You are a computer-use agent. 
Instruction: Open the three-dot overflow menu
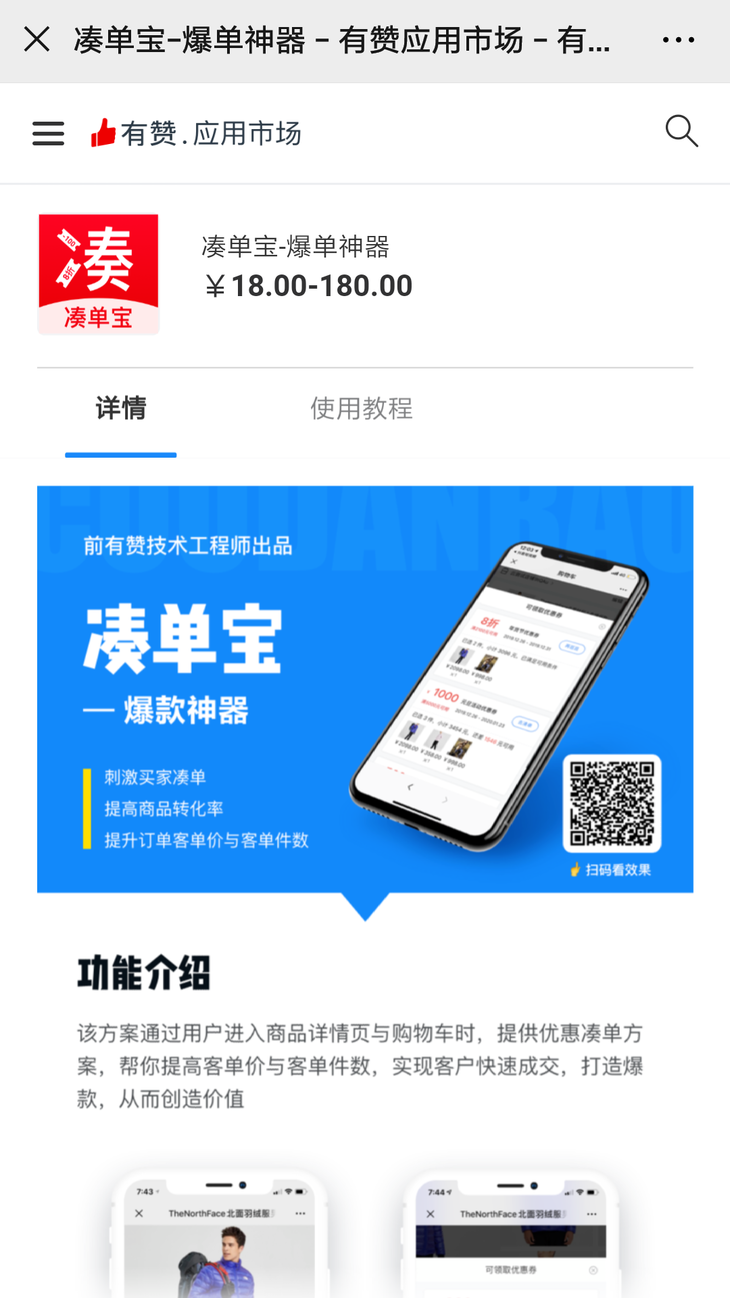pyautogui.click(x=678, y=41)
